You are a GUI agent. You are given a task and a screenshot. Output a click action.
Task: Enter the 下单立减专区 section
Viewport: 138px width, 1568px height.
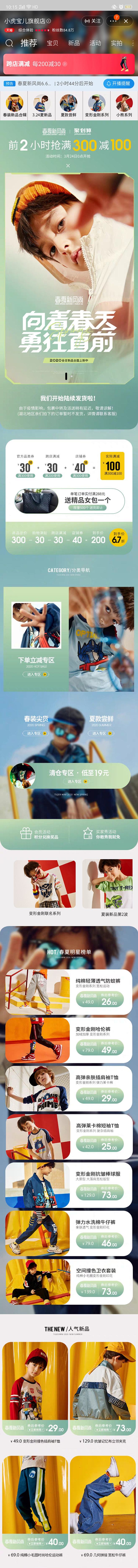36,674
